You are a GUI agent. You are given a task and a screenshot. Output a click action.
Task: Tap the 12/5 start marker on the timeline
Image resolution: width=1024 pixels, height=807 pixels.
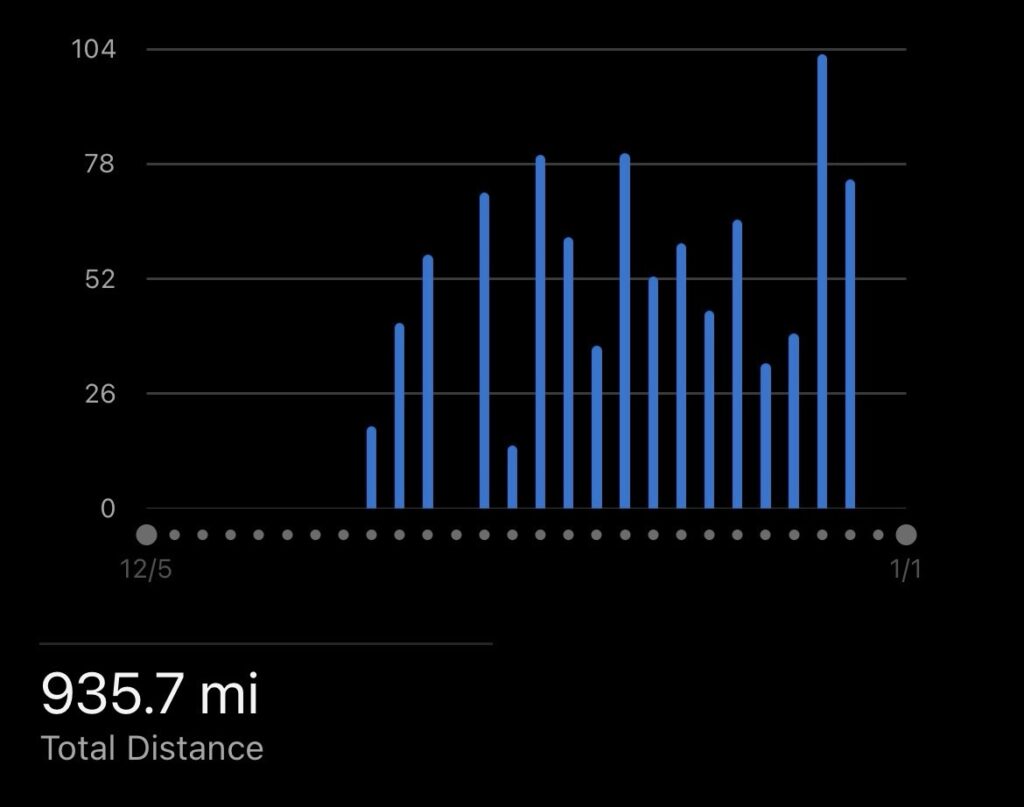point(146,534)
